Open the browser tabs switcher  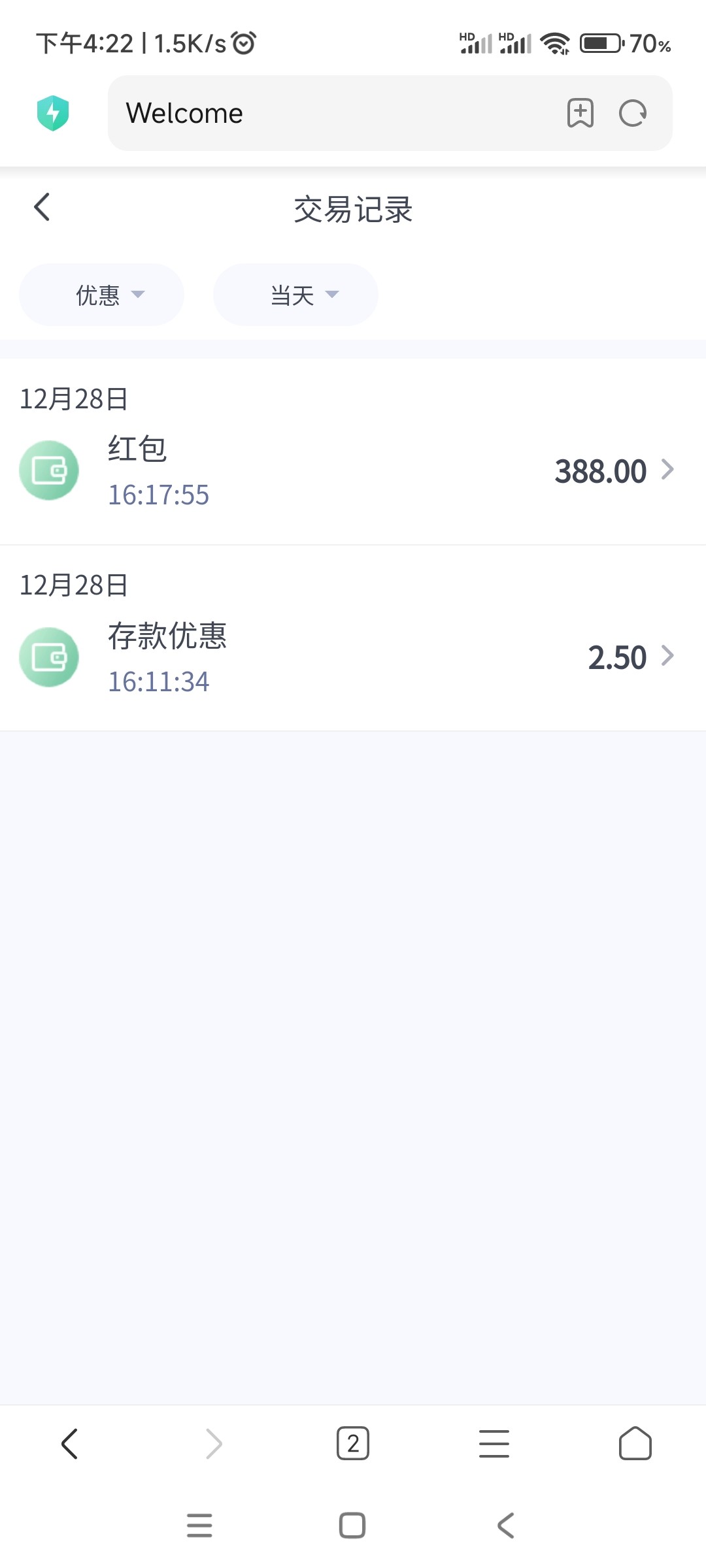[x=353, y=1443]
